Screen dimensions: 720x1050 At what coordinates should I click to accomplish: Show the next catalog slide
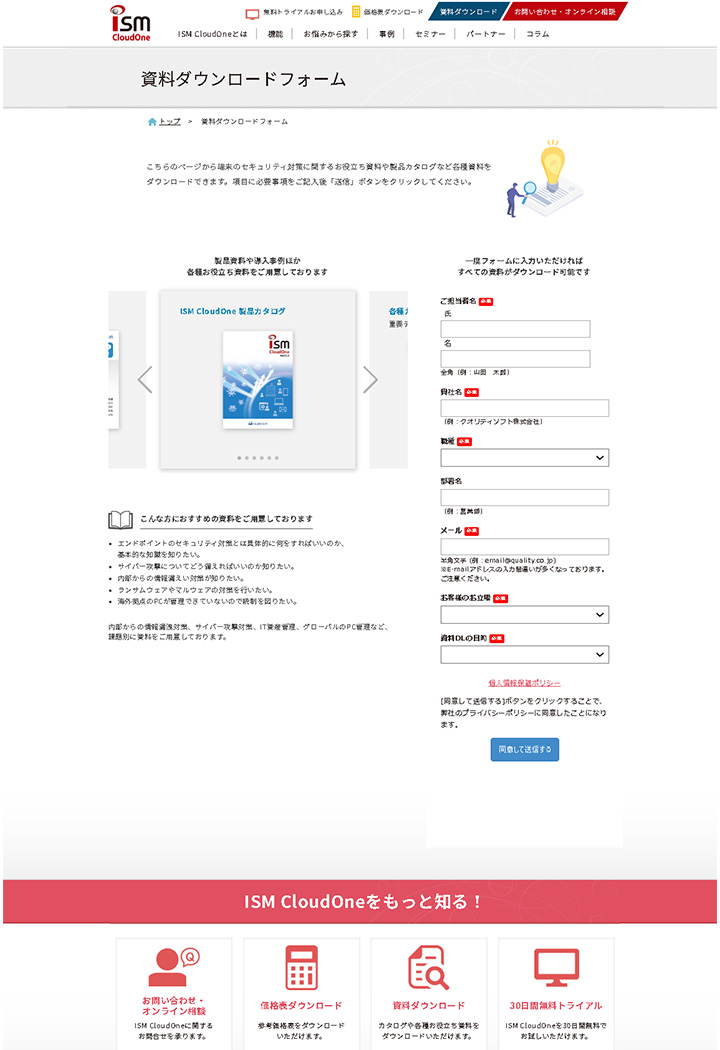[371, 379]
